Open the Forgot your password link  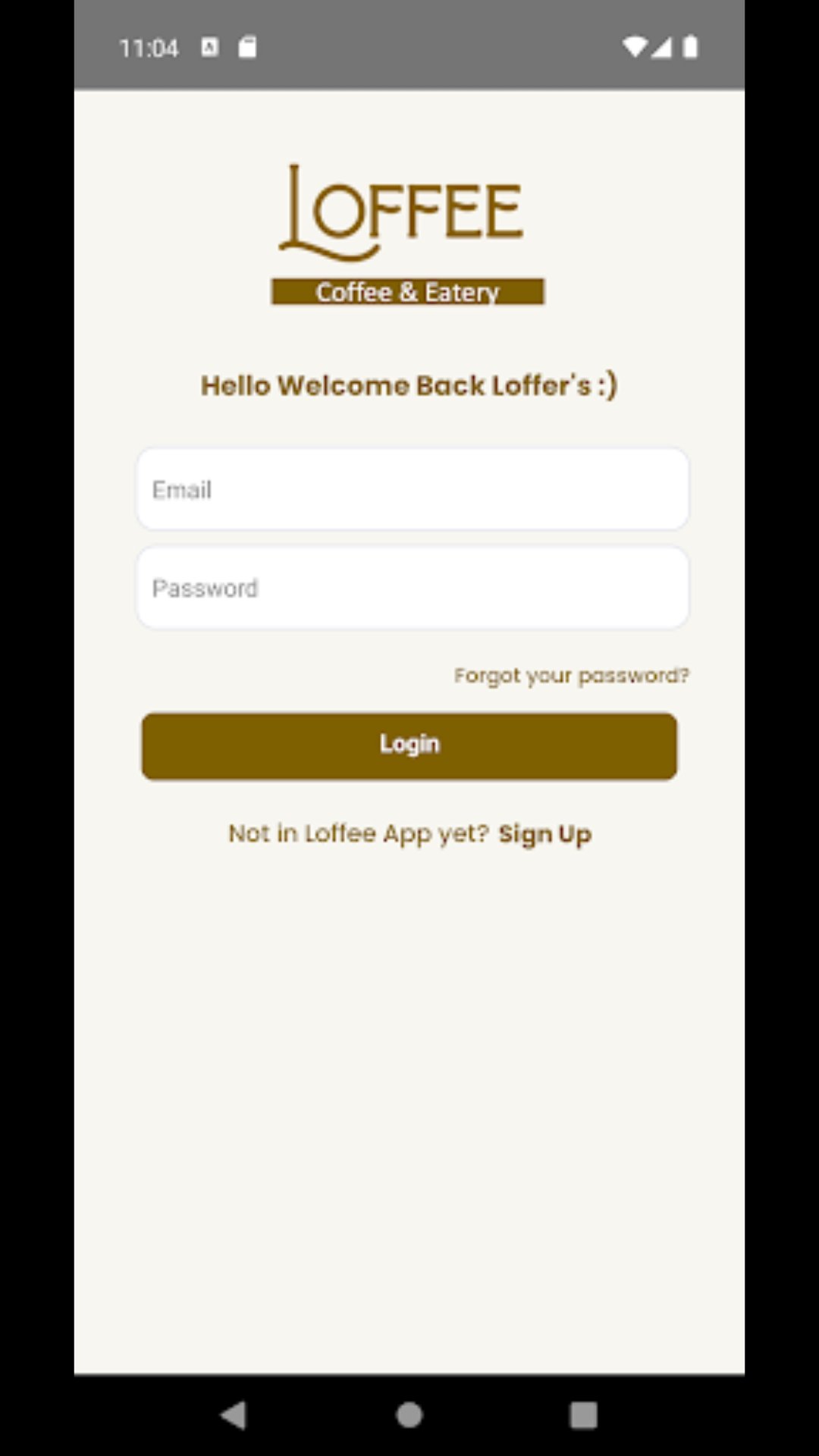[572, 675]
